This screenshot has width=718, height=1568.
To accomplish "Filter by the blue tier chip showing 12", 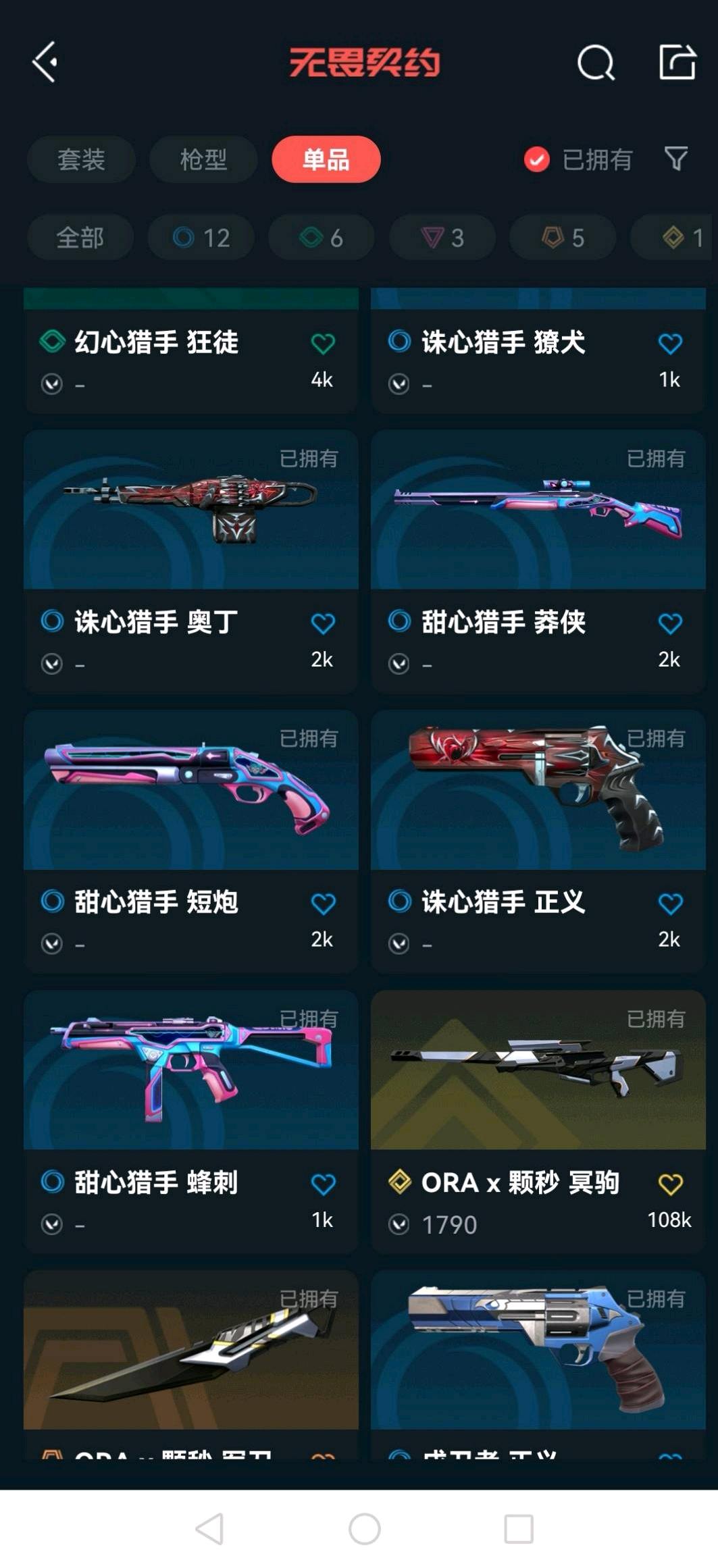I will 201,238.
